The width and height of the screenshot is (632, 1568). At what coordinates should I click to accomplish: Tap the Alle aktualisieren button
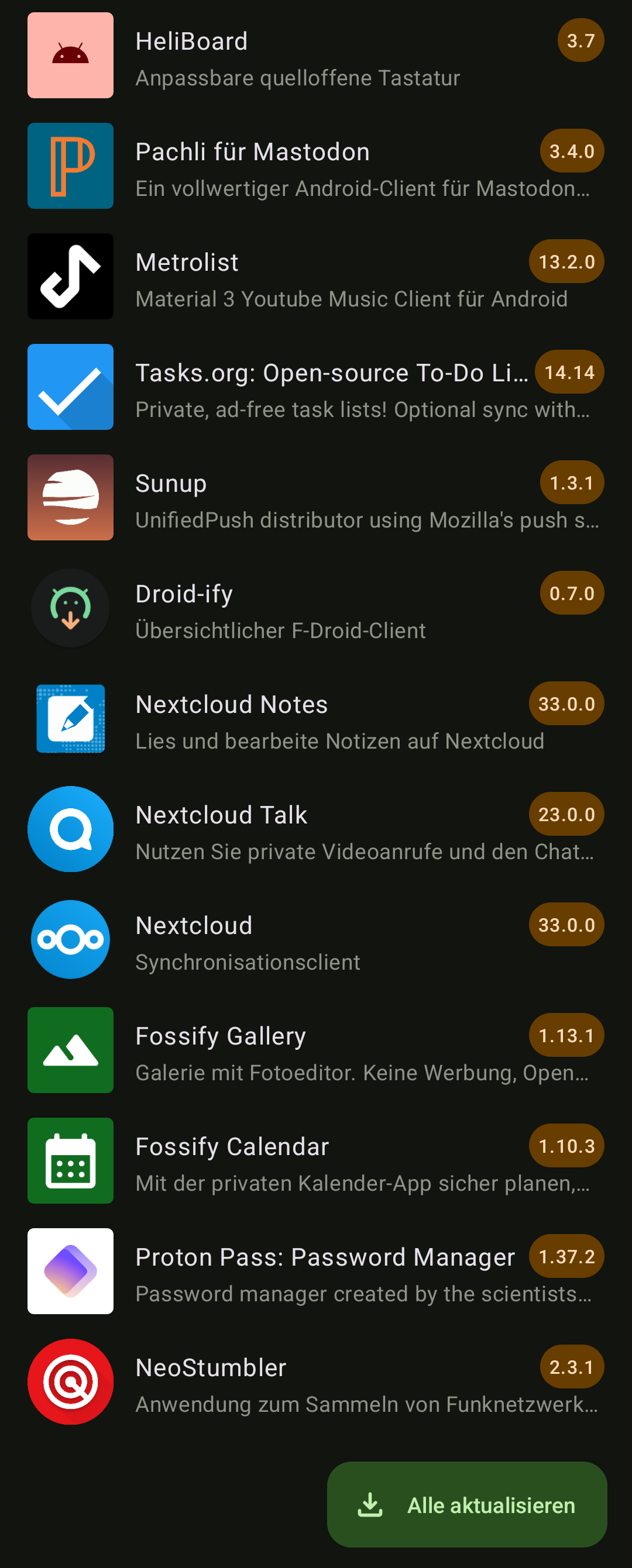point(467,1504)
